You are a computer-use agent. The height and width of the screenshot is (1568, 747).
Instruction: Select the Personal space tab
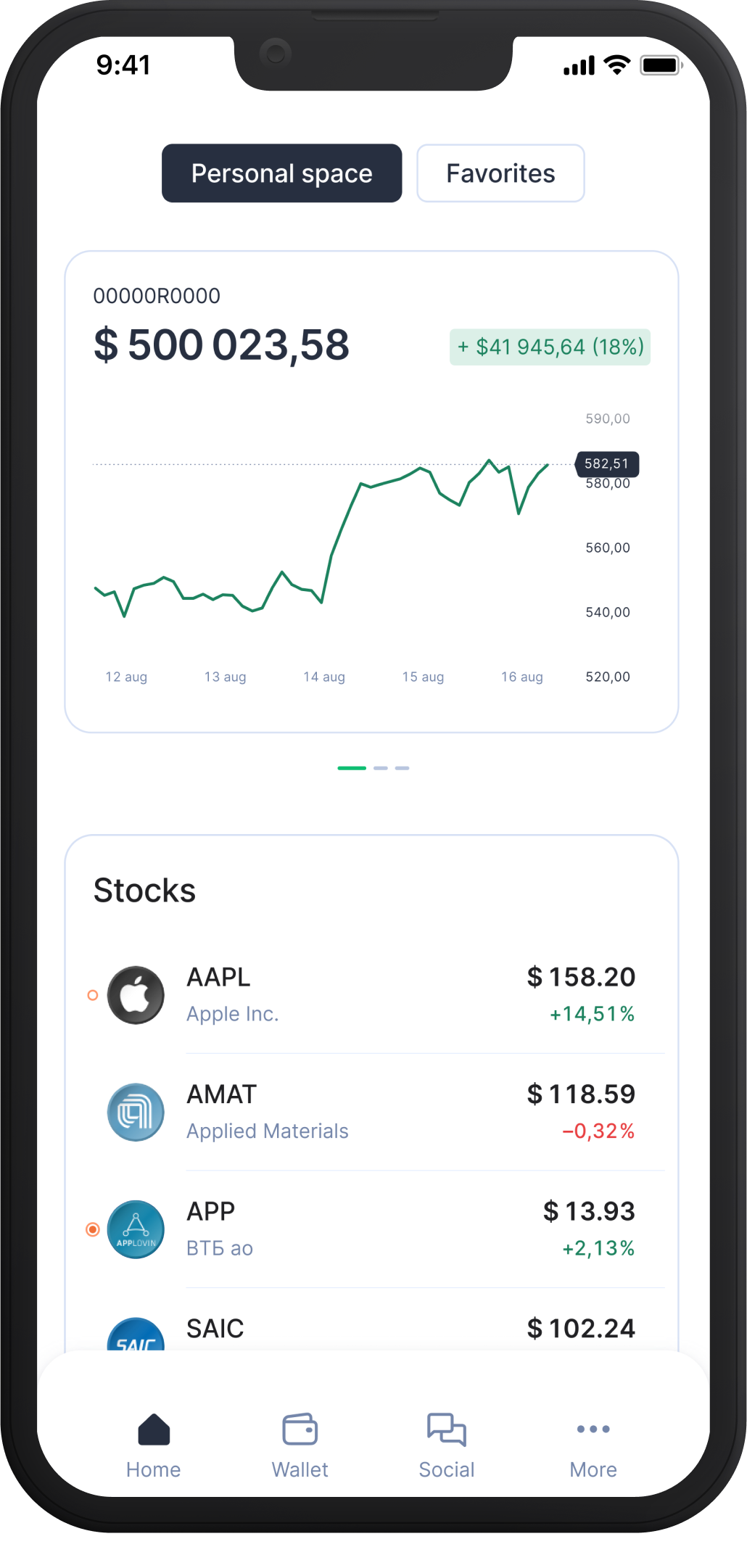pyautogui.click(x=281, y=173)
